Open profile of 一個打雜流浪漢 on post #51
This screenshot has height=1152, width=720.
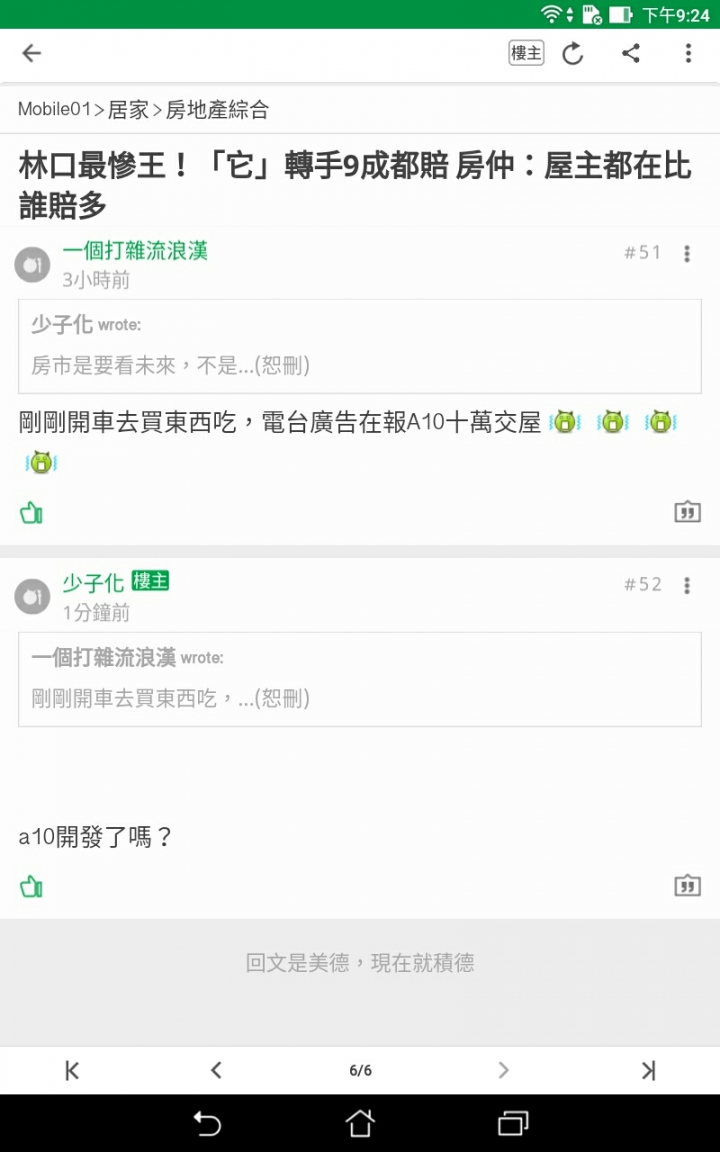135,251
